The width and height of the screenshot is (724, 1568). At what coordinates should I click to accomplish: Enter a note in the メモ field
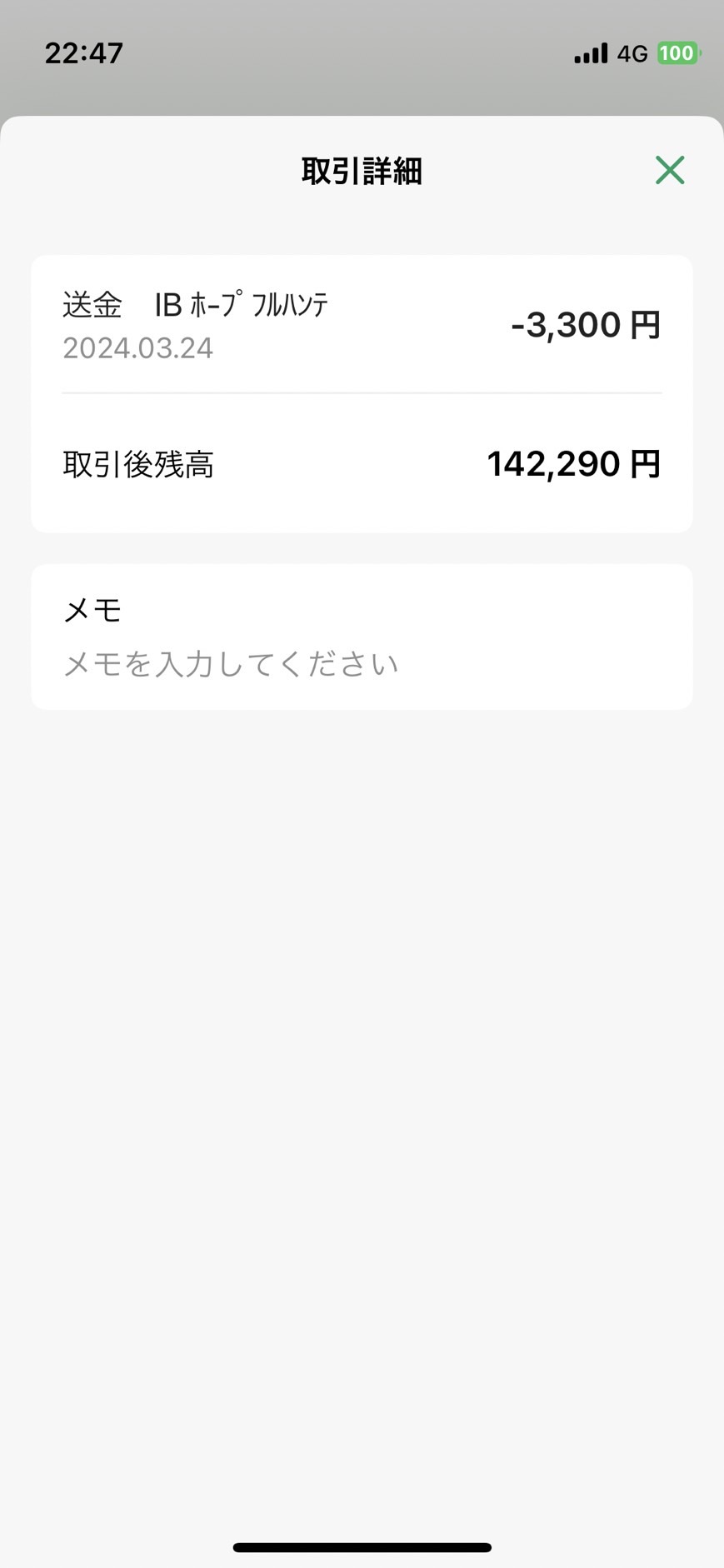[x=362, y=663]
